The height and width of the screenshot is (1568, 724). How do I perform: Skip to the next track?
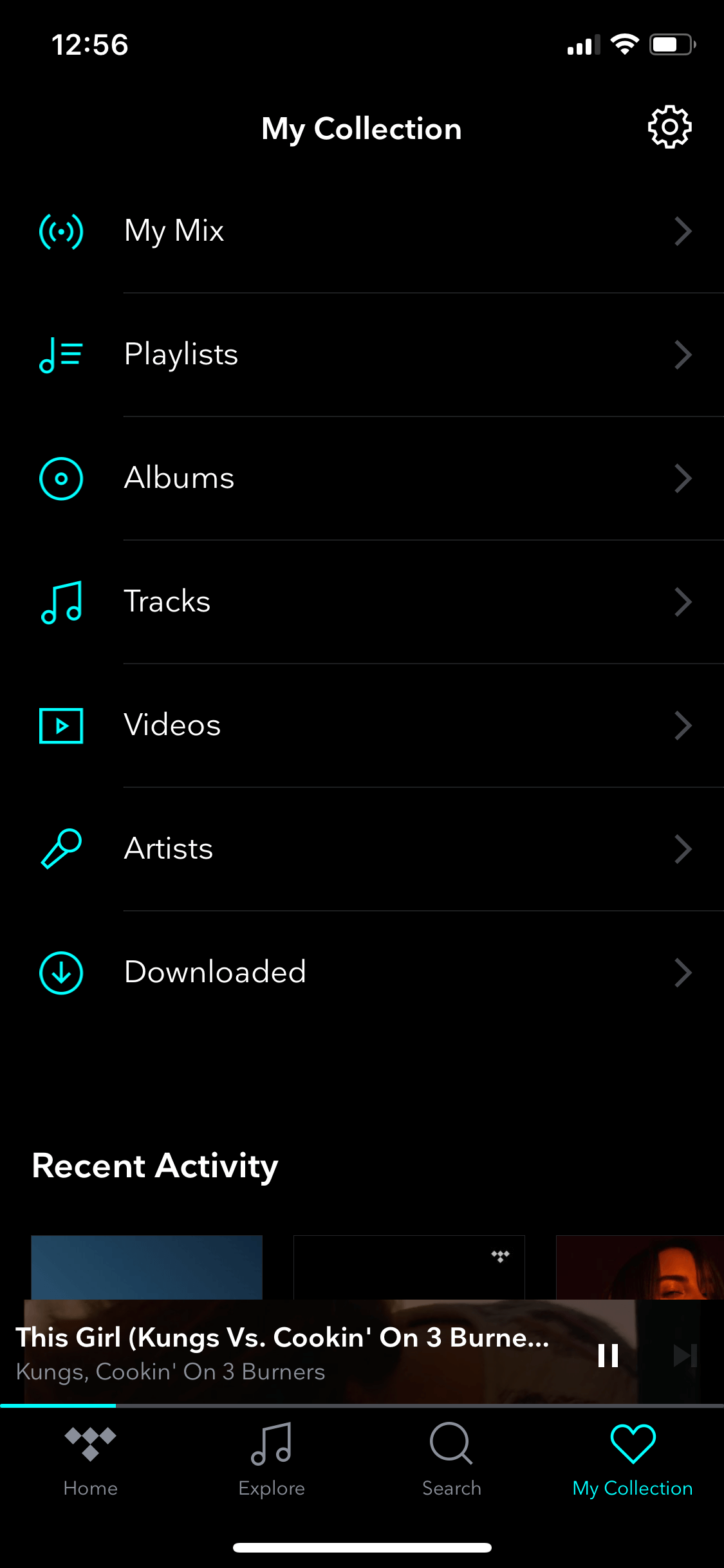coord(685,1355)
